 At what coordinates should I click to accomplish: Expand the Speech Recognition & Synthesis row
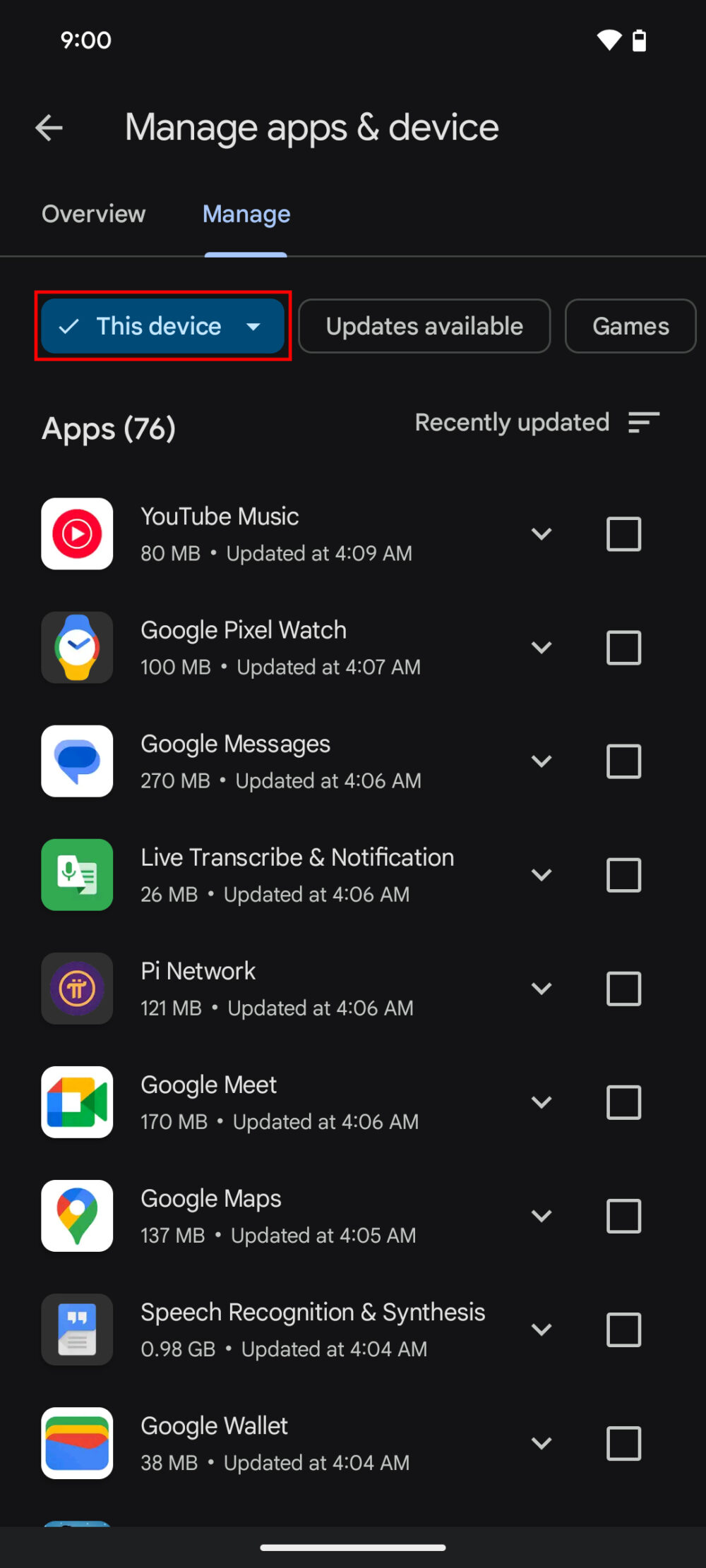[x=542, y=1329]
